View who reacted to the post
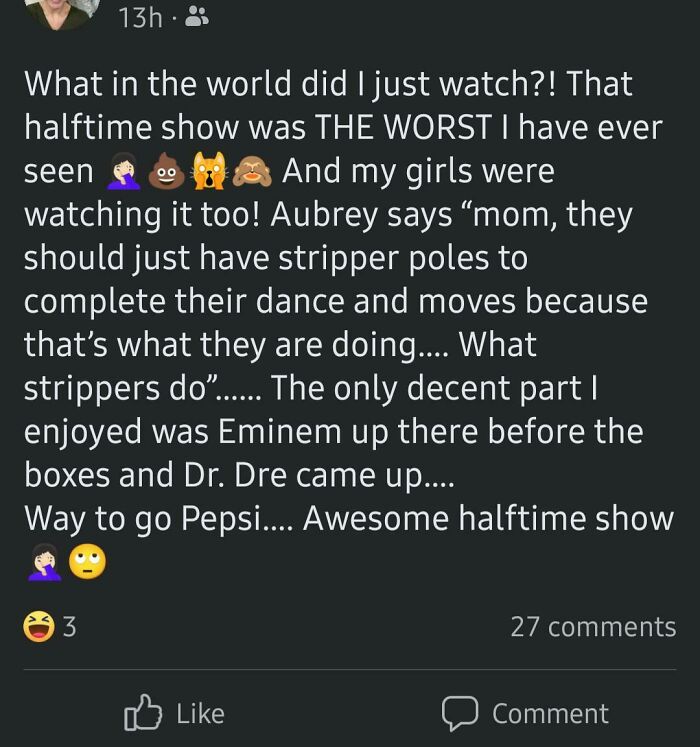Screen dimensions: 700x747 [50, 627]
